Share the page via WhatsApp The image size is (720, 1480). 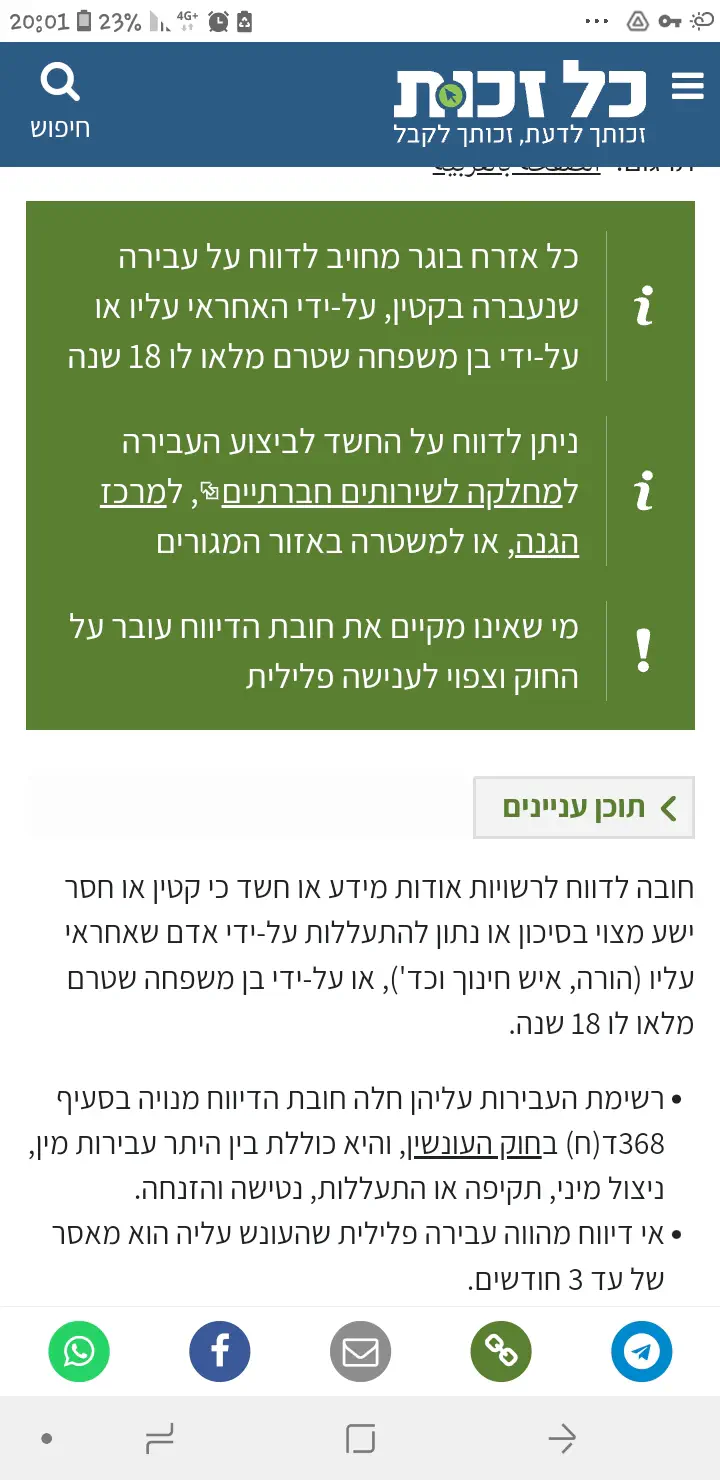click(x=78, y=1352)
